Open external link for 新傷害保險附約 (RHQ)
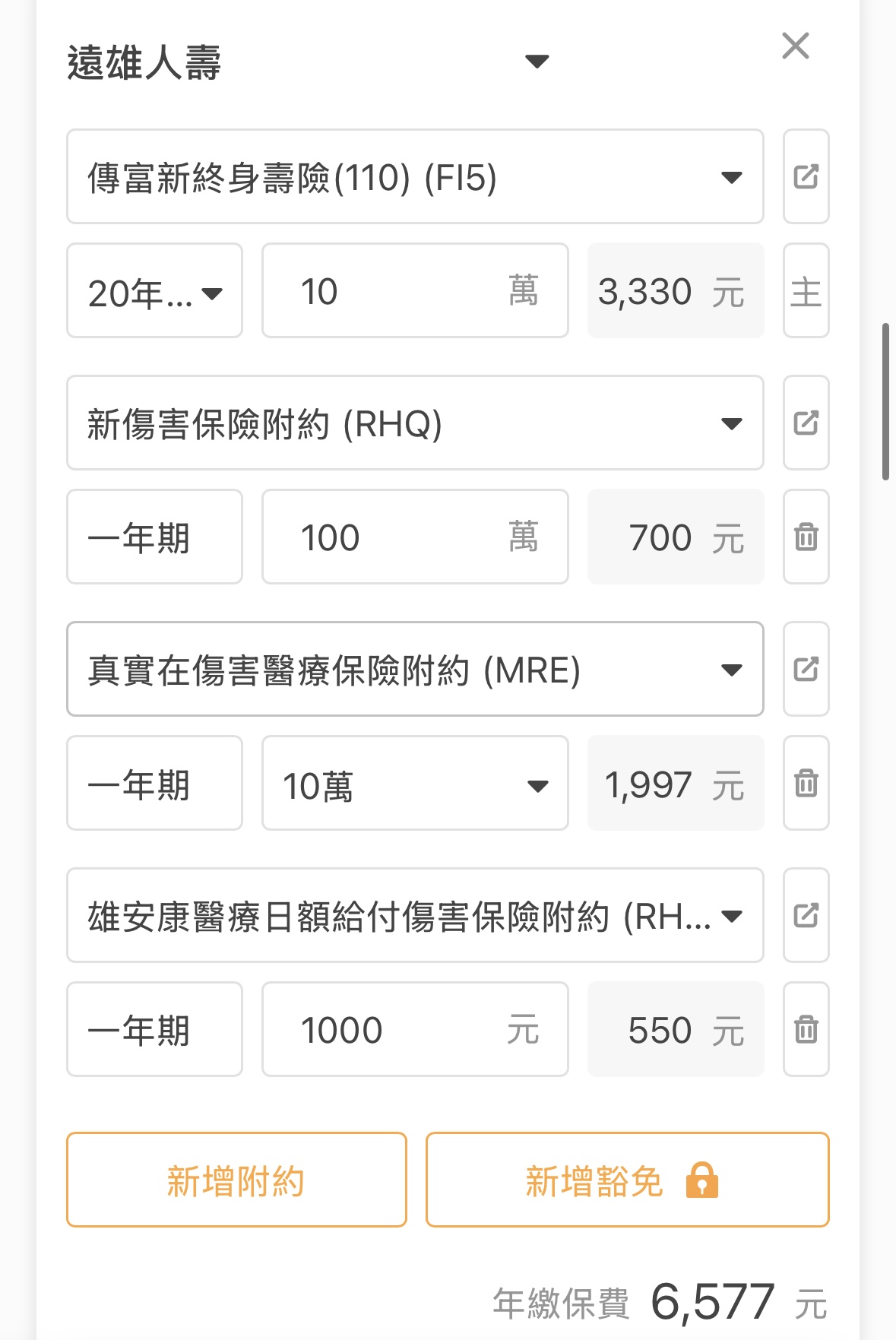 pyautogui.click(x=806, y=423)
